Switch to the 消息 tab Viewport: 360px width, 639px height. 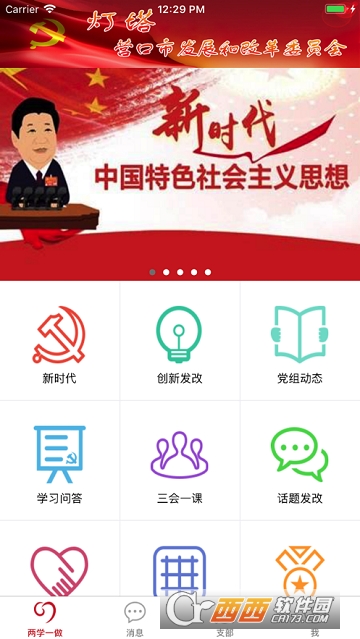[135, 618]
